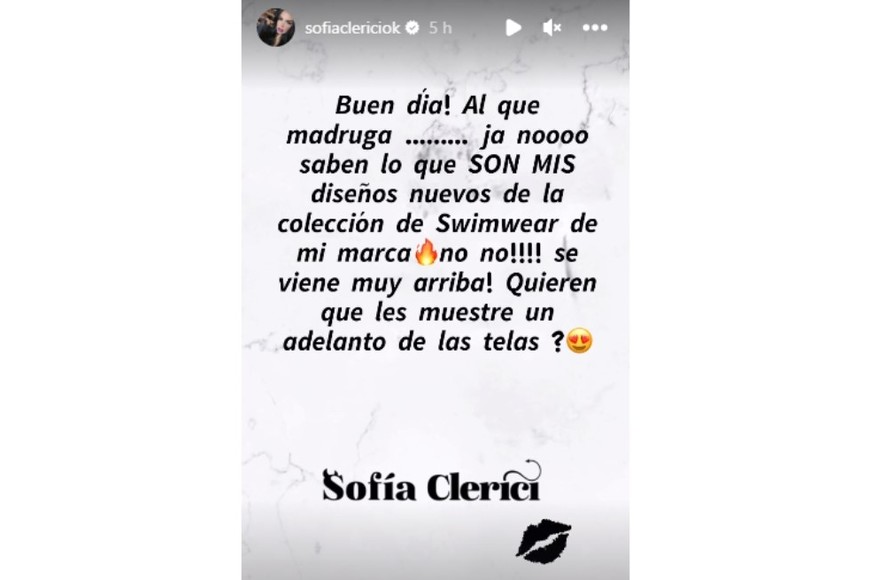The width and height of the screenshot is (870, 580).
Task: Open sofiaclericiok's profile picture
Action: click(275, 28)
